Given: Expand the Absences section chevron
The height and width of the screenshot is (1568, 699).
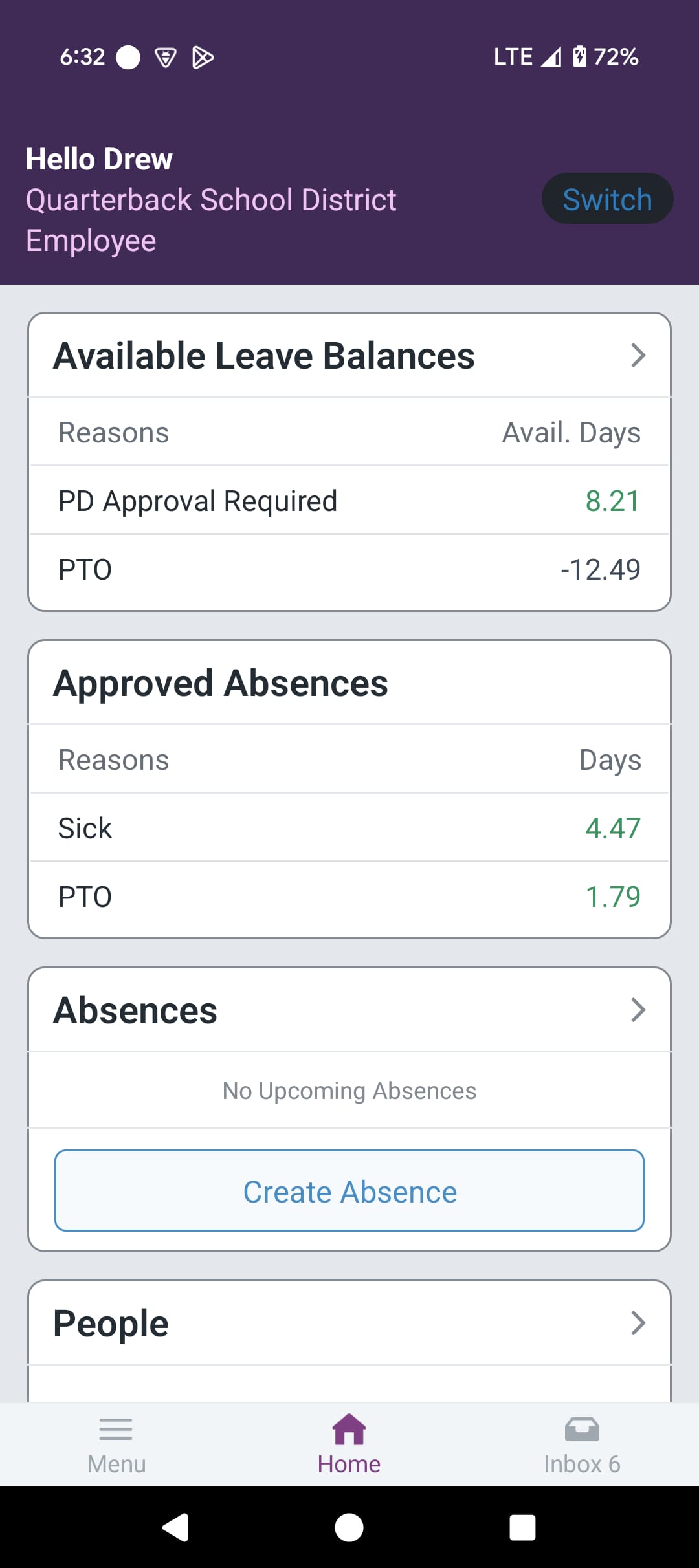Looking at the screenshot, I should coord(639,1009).
